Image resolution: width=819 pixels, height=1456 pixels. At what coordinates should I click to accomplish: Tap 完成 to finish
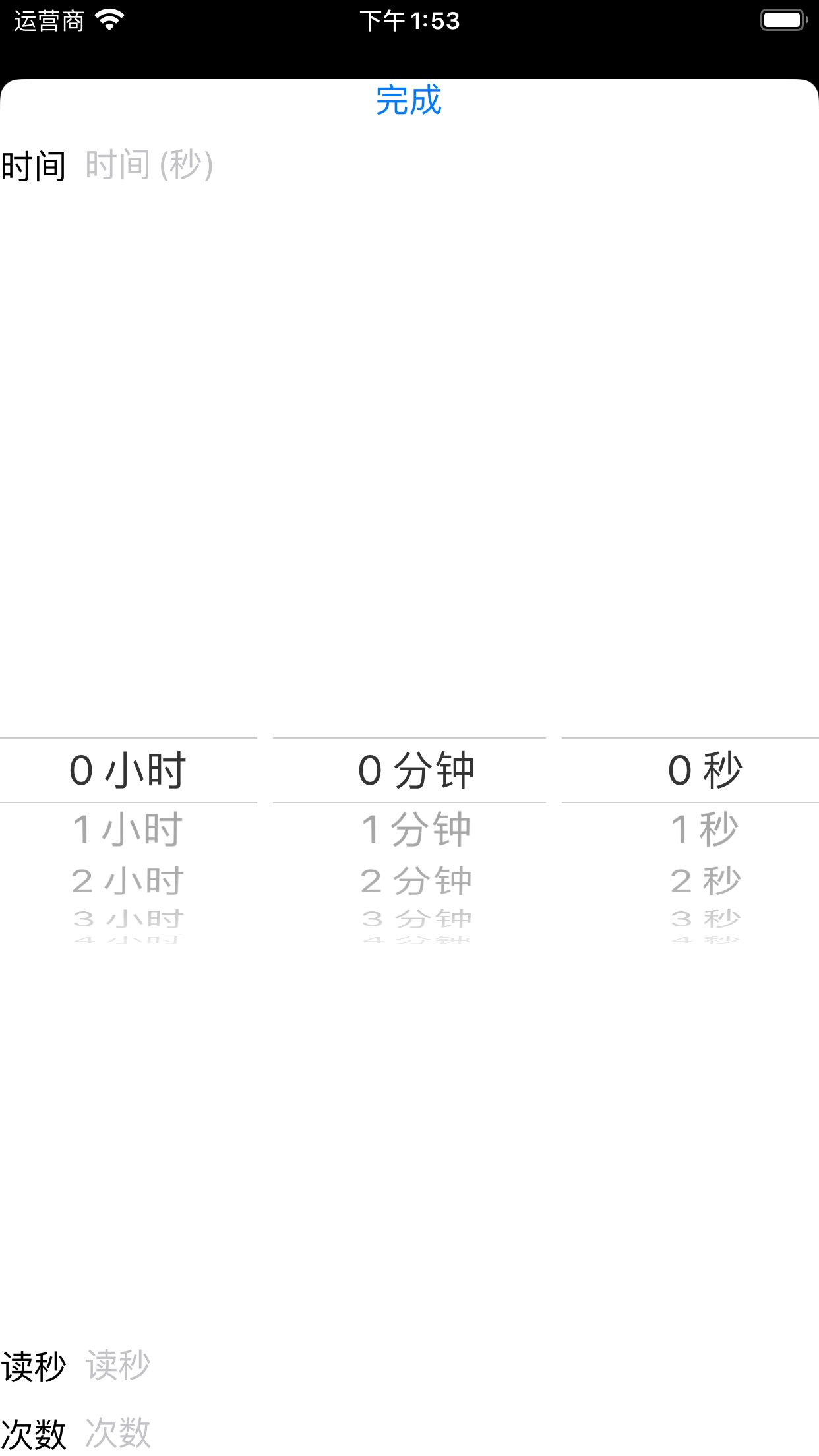point(409,101)
